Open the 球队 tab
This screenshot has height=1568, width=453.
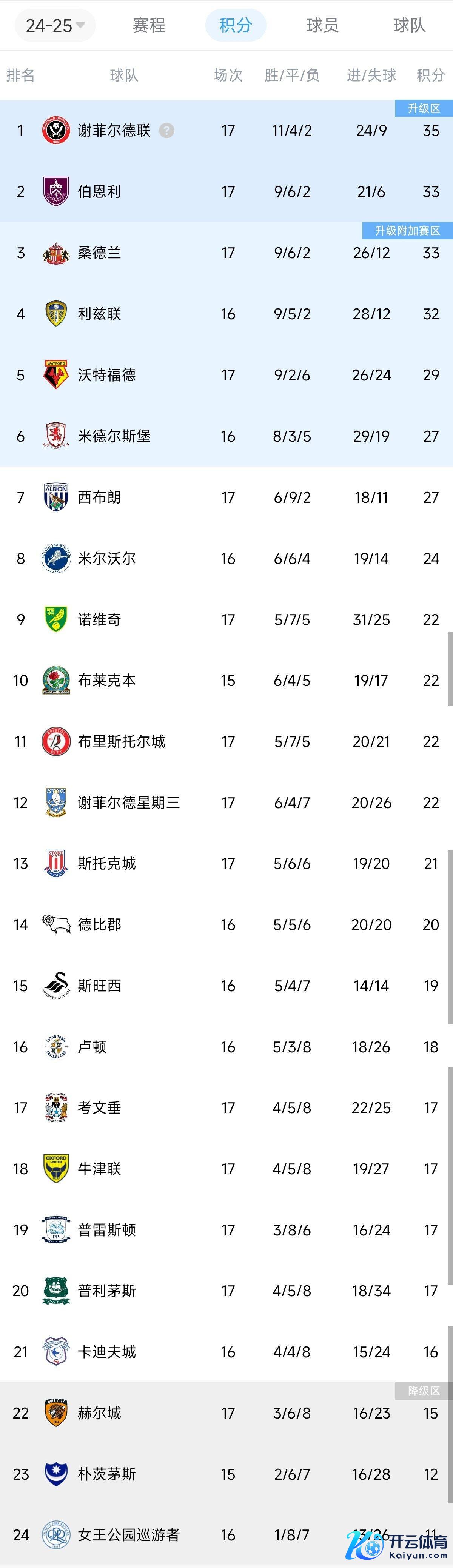pyautogui.click(x=409, y=26)
